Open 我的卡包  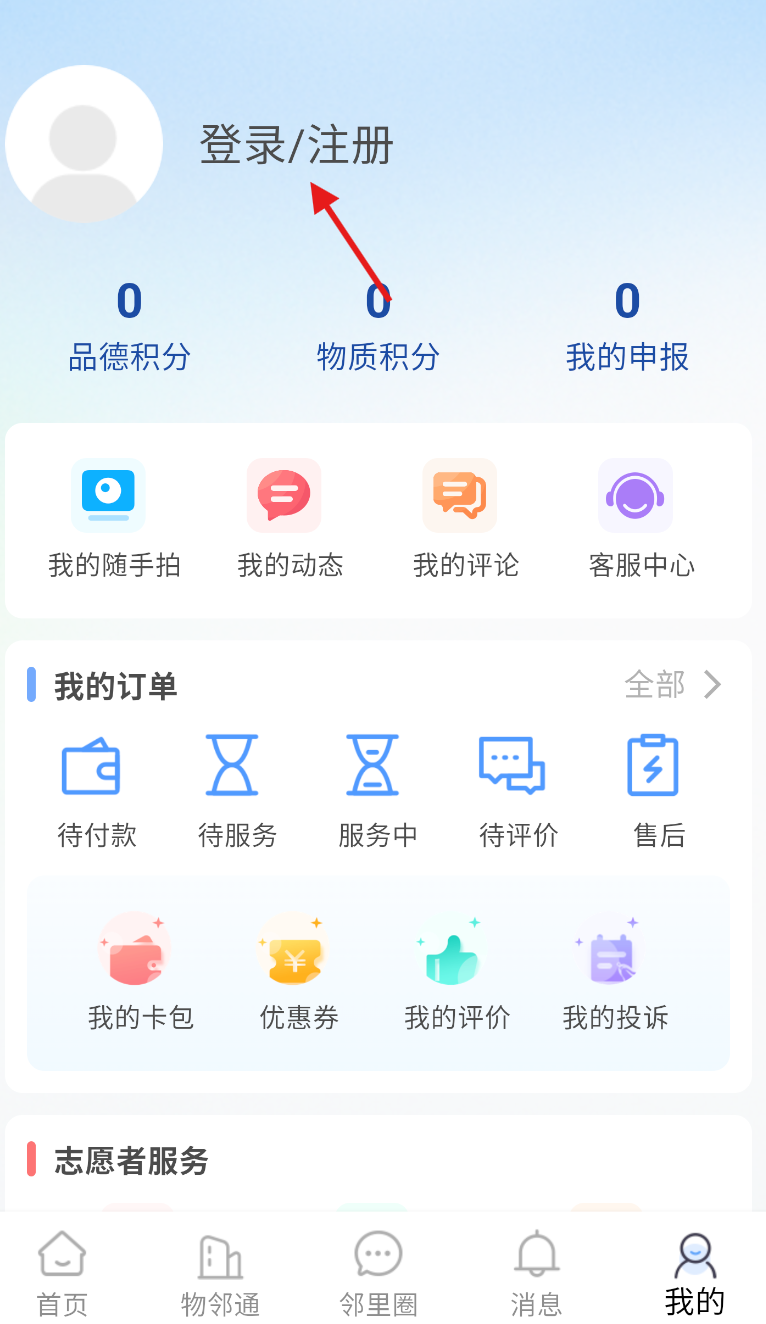pyautogui.click(x=140, y=972)
